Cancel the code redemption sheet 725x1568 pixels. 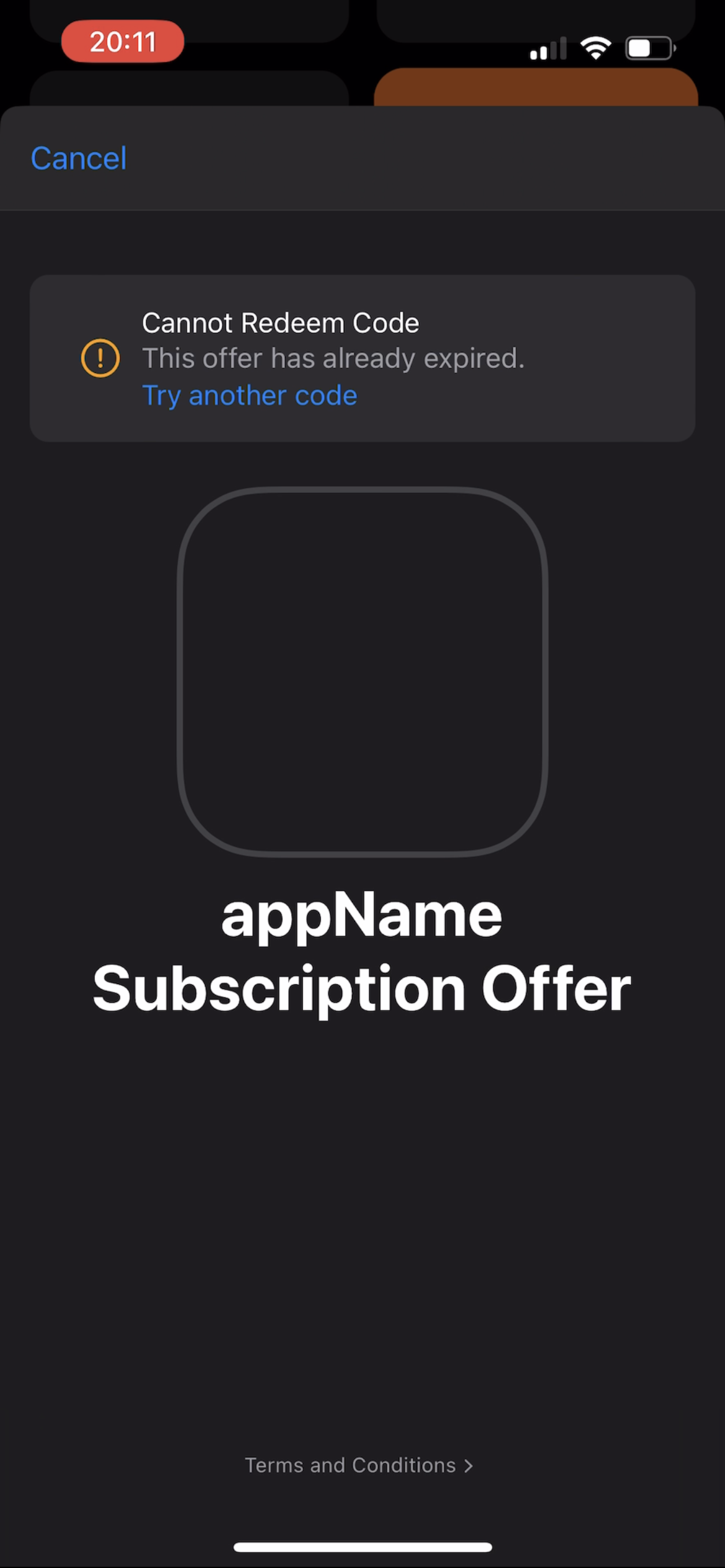pos(79,159)
